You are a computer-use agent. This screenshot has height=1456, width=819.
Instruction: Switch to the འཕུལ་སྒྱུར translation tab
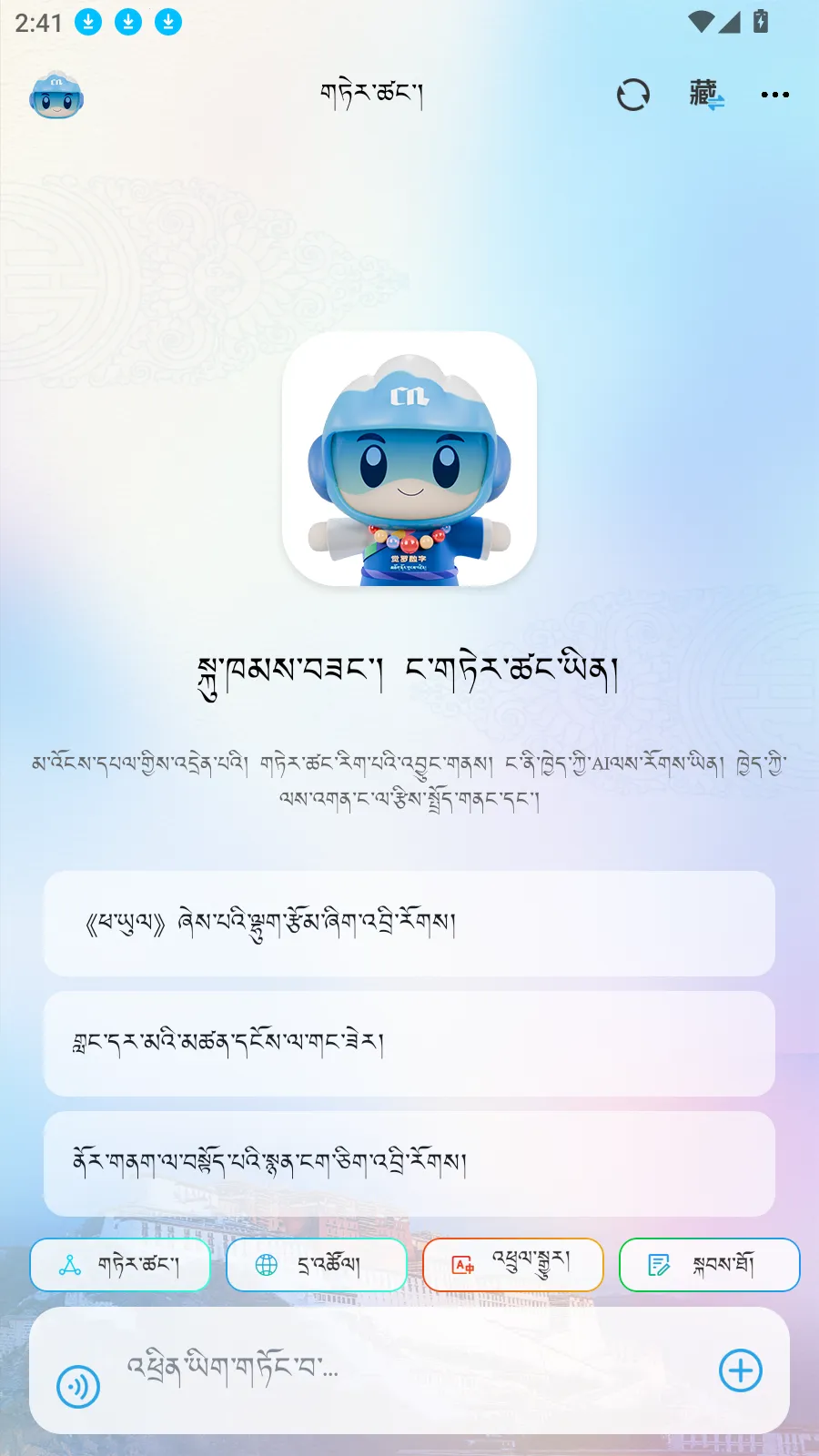pos(513,1264)
